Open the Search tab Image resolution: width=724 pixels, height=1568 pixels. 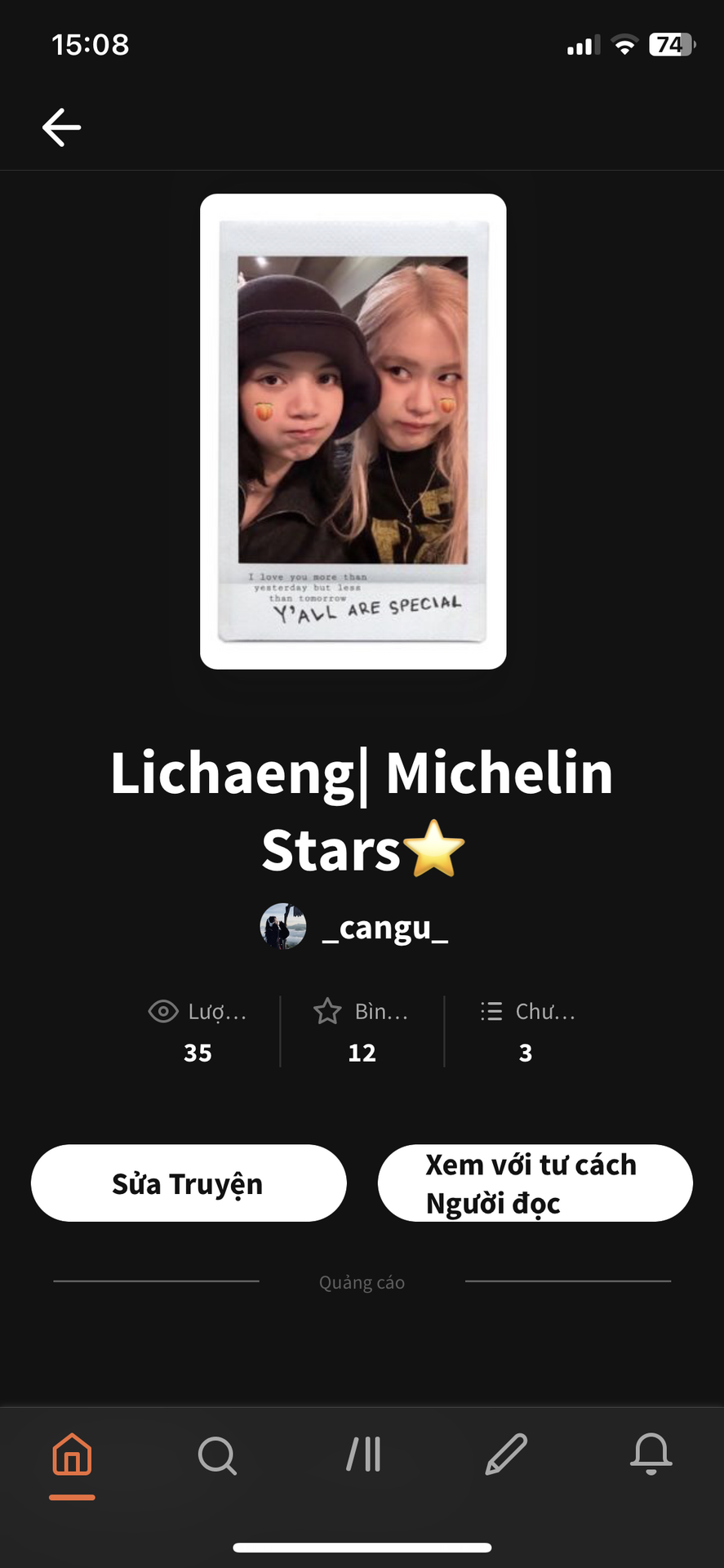pyautogui.click(x=217, y=1455)
